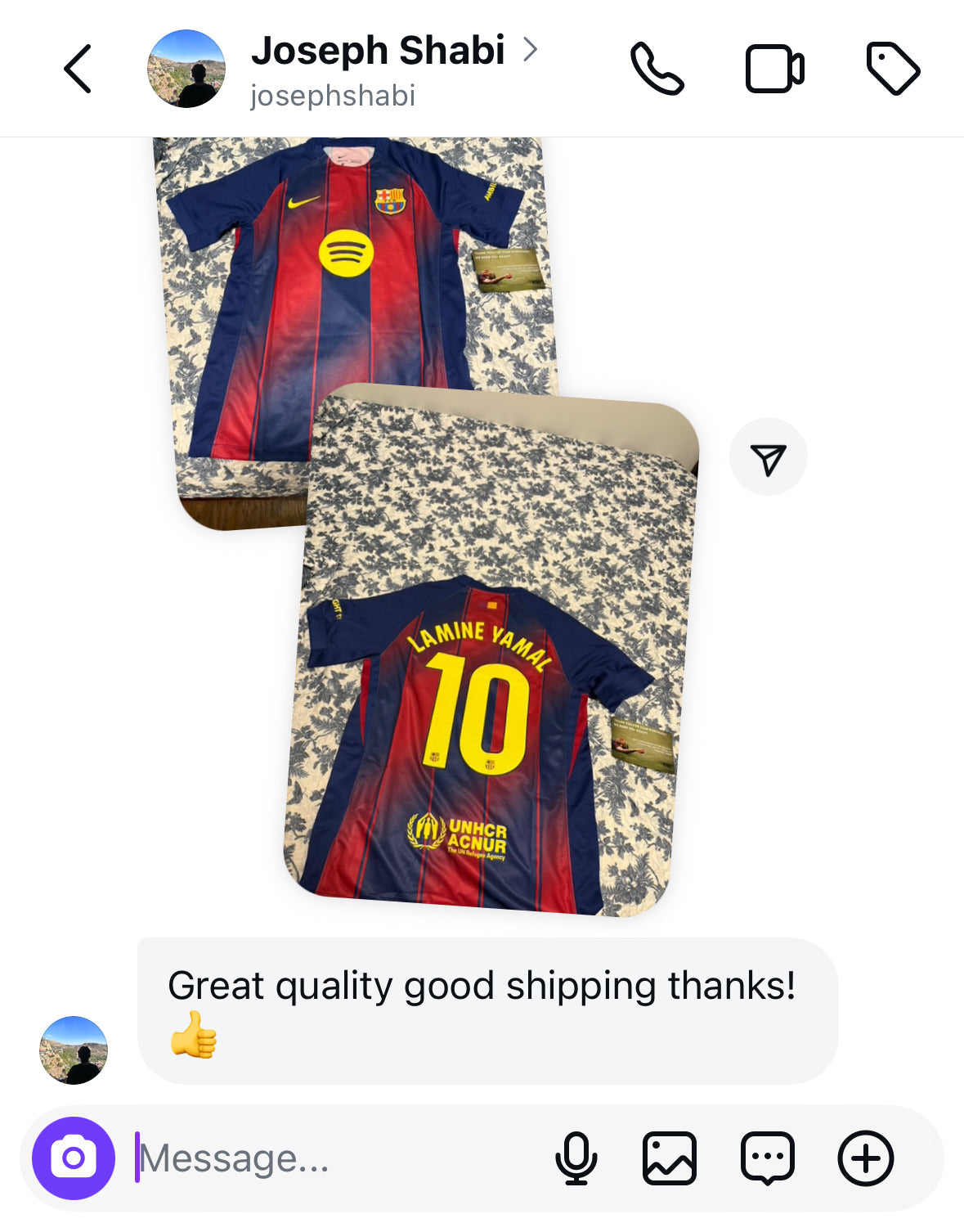The width and height of the screenshot is (964, 1232).
Task: Pick a photo from the gallery
Action: 670,1158
